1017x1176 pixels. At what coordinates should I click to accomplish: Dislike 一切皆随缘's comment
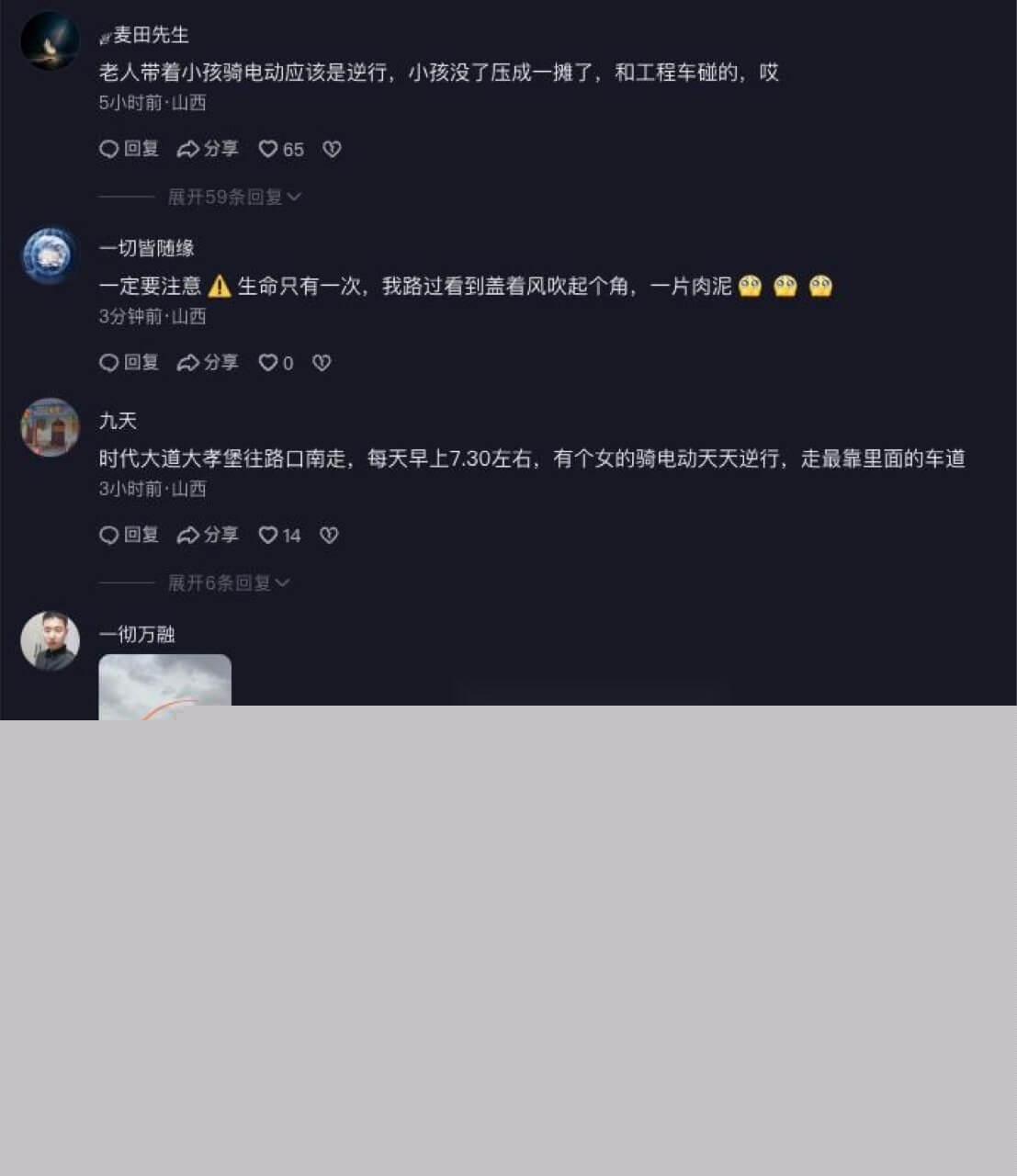322,363
